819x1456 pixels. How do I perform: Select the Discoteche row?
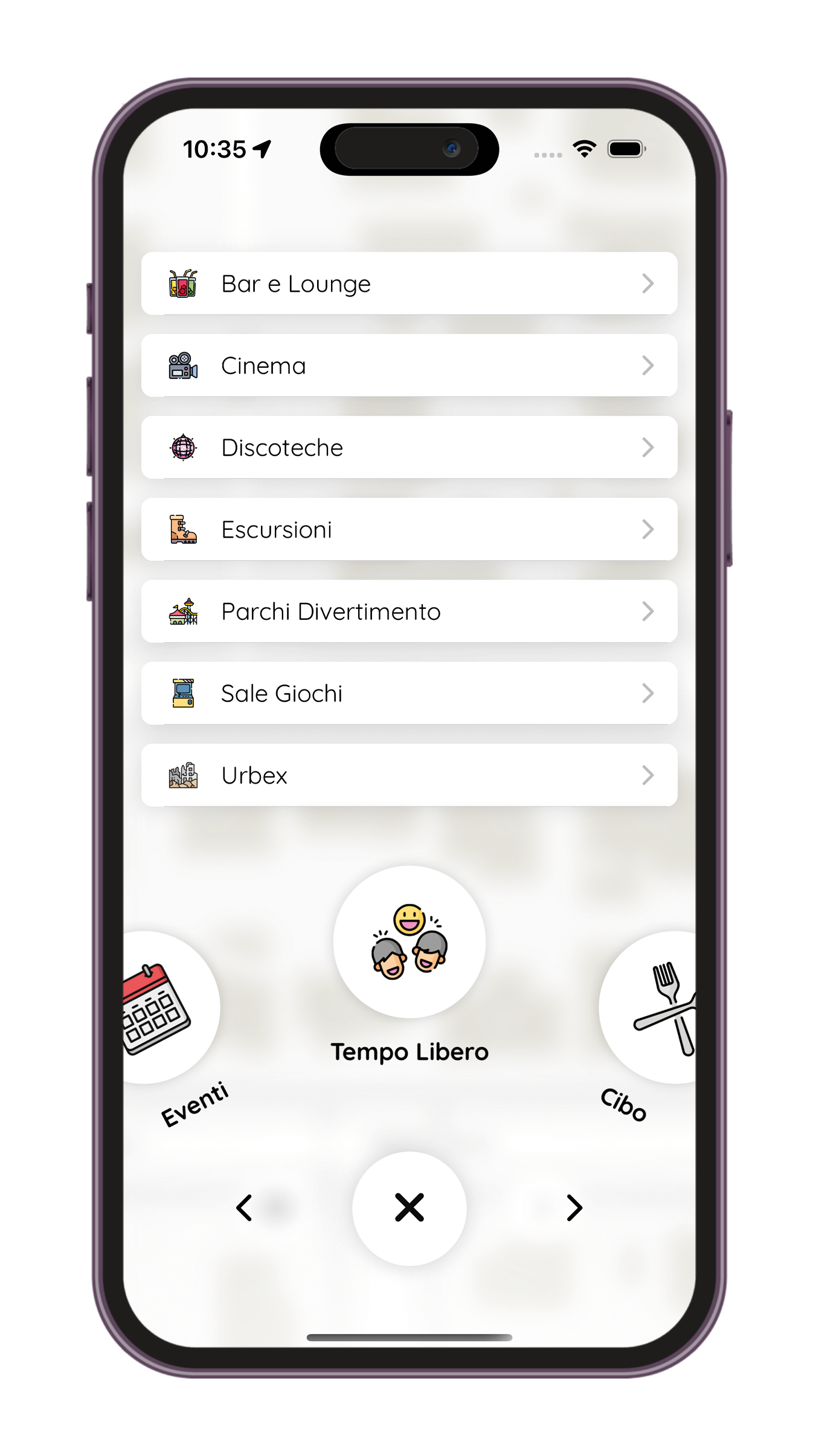[x=409, y=447]
